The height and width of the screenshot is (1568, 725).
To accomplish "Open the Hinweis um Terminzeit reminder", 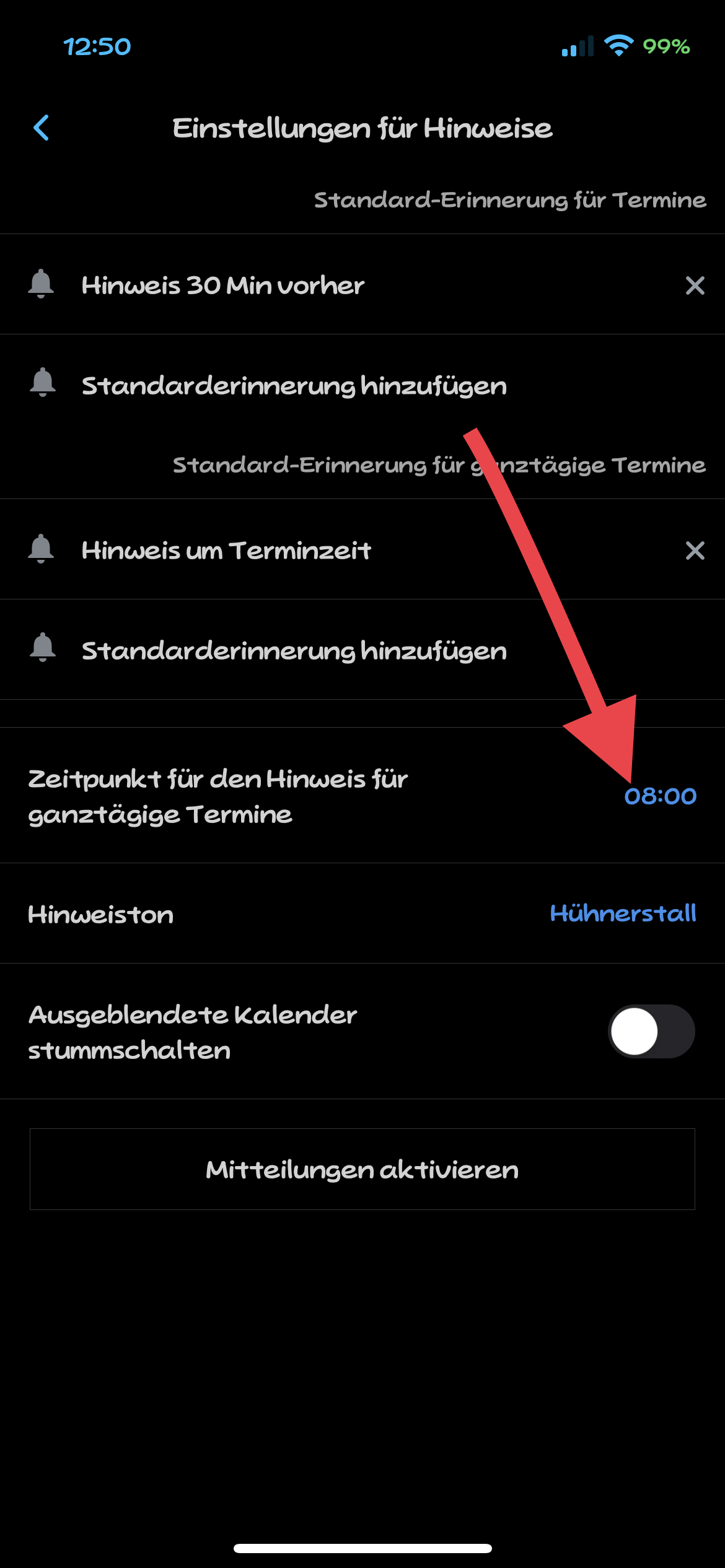I will pos(226,551).
